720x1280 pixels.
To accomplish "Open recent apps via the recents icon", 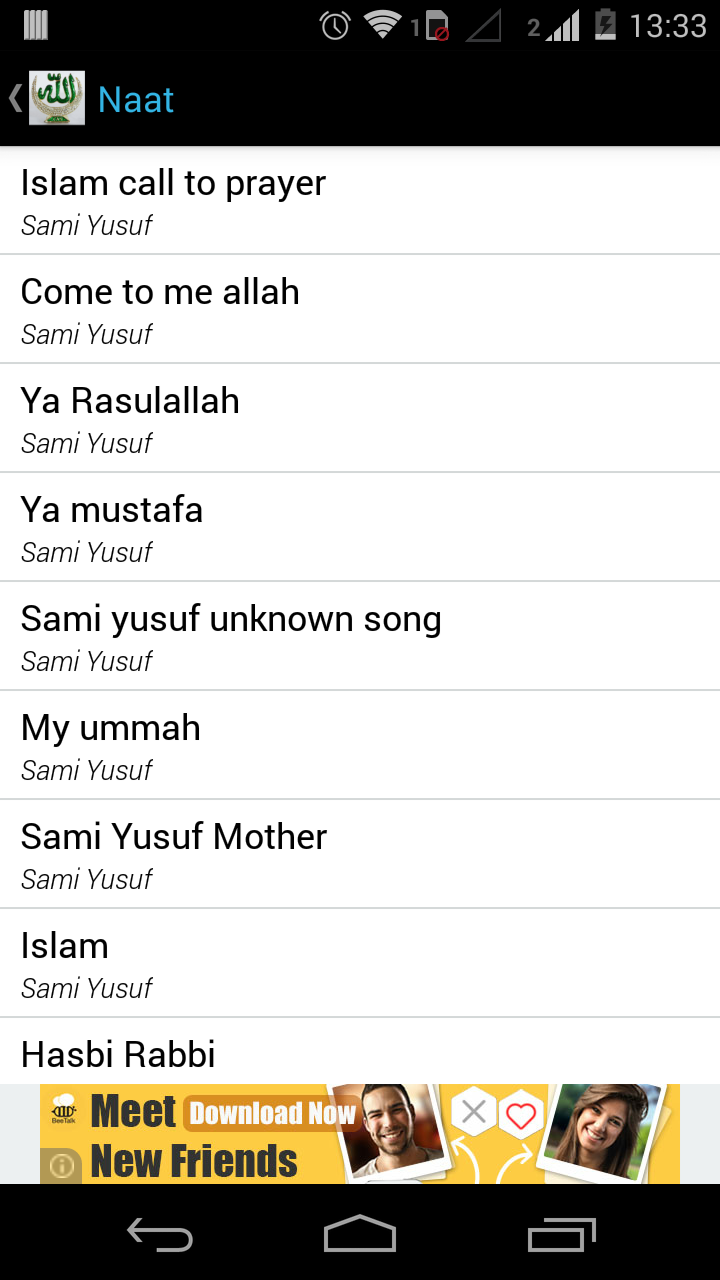I will [560, 1235].
